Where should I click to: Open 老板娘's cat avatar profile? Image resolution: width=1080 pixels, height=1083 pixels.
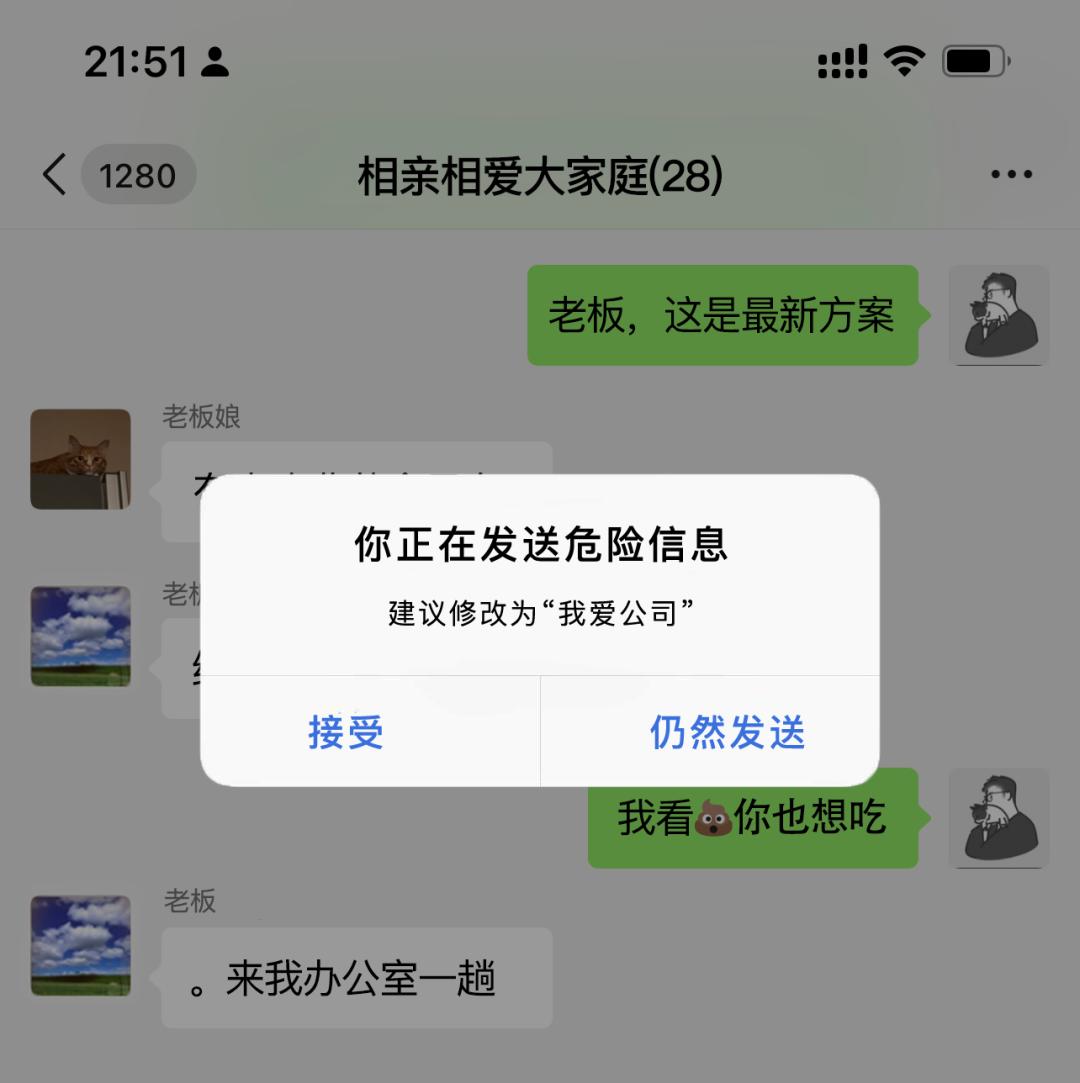(x=81, y=459)
